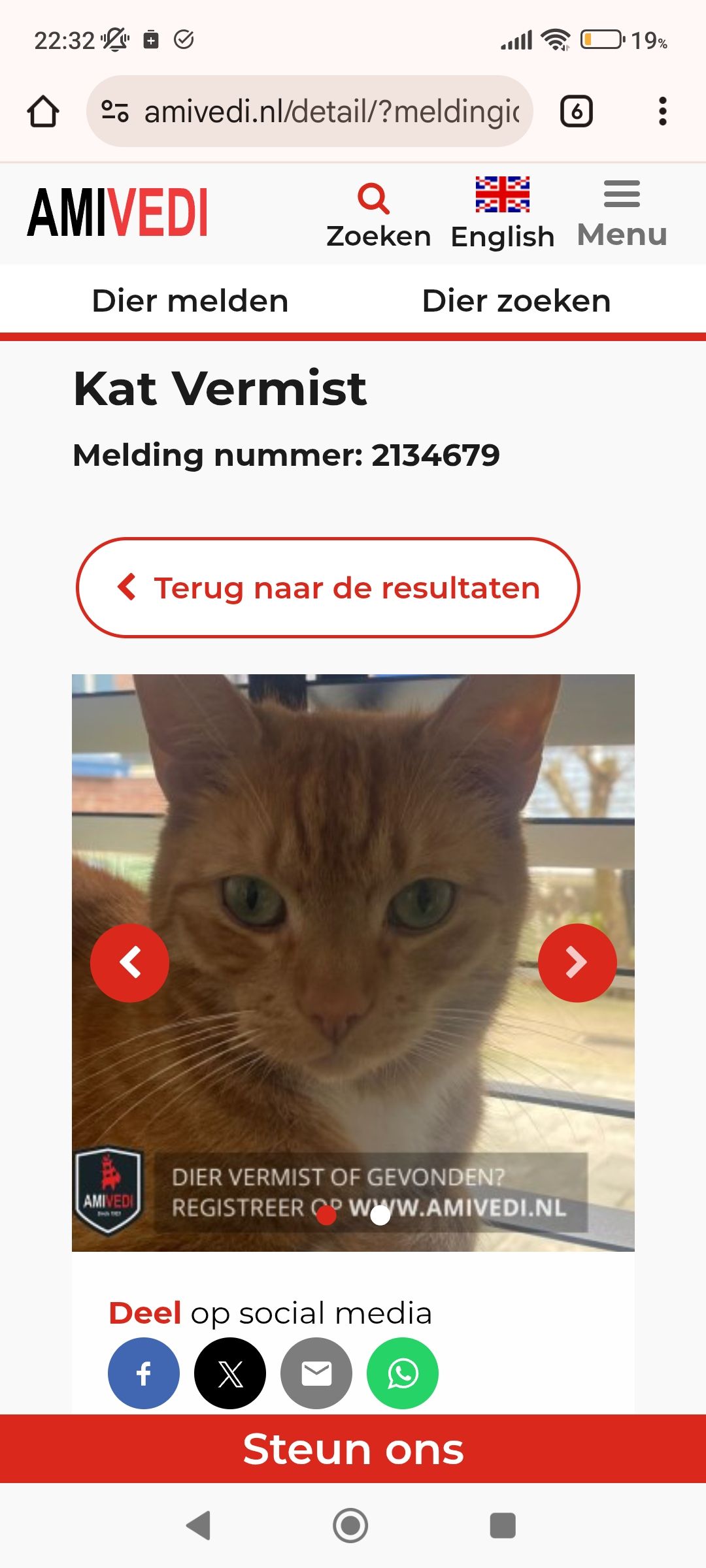Go back with the system back button
This screenshot has width=706, height=1568.
tap(199, 1526)
